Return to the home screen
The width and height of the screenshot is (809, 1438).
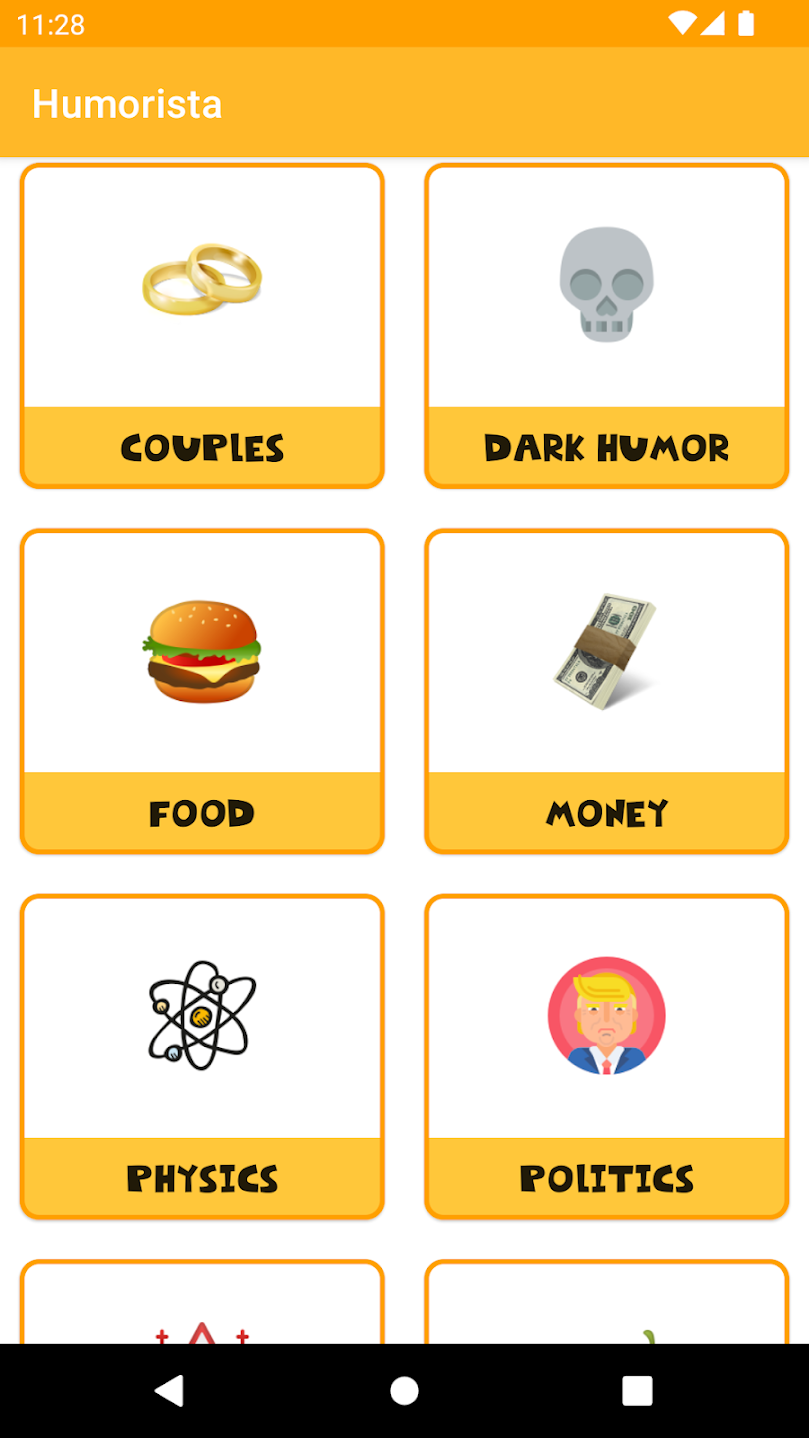(x=404, y=1390)
